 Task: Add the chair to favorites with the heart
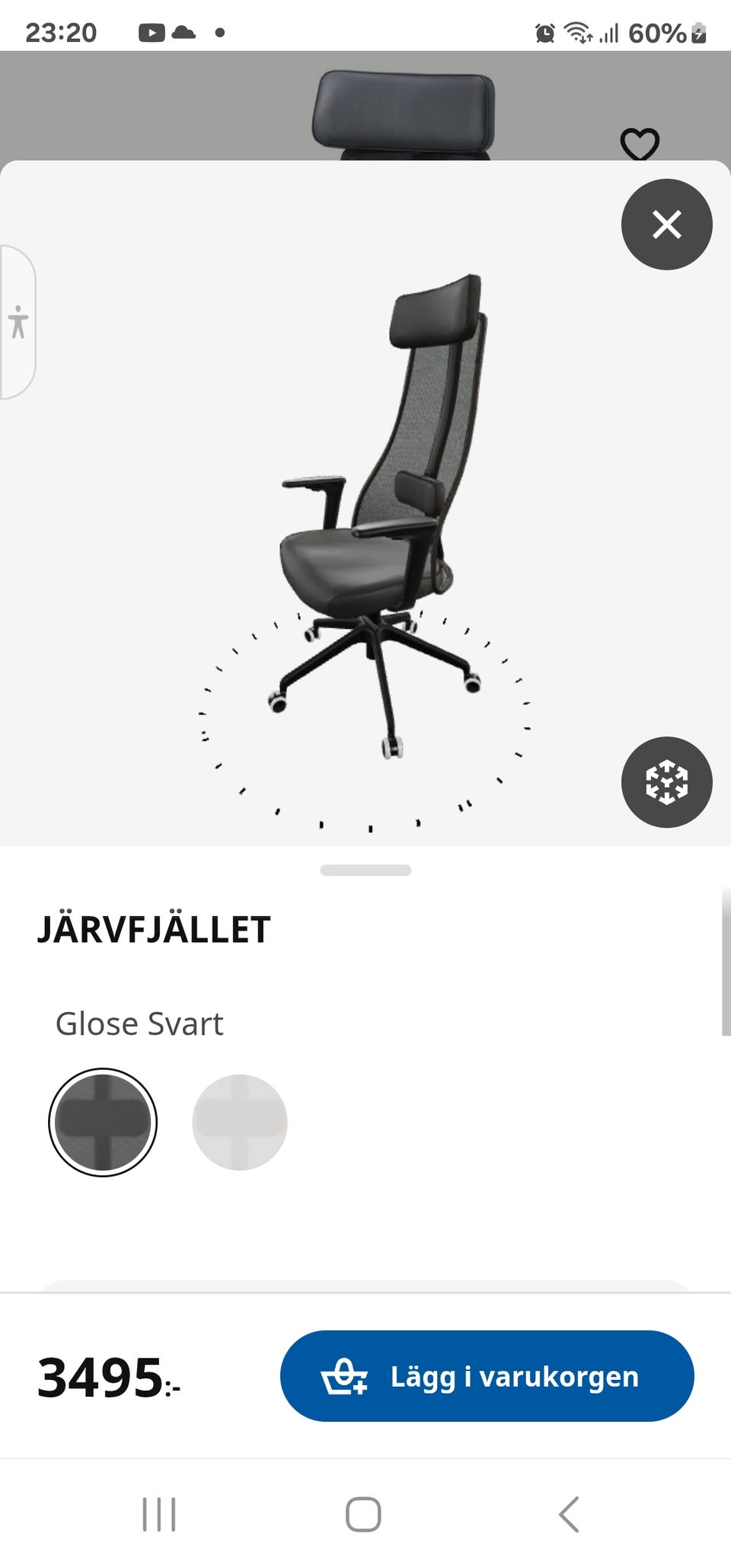point(640,144)
